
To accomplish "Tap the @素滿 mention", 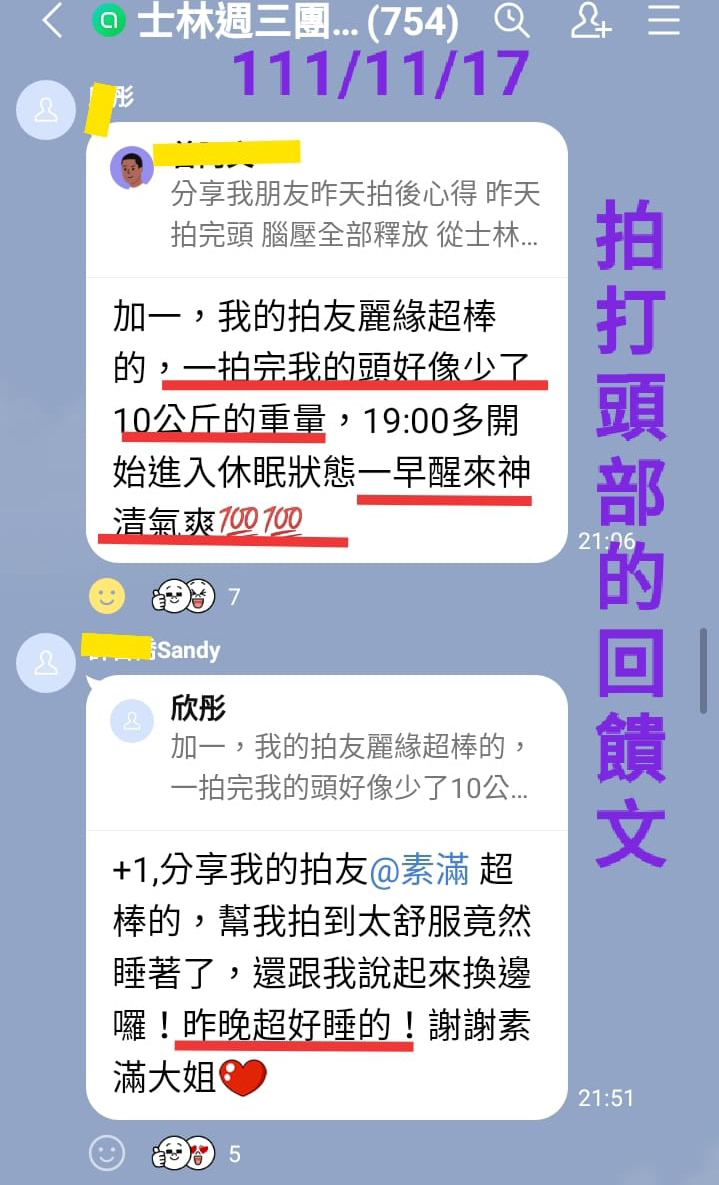I will [x=419, y=870].
